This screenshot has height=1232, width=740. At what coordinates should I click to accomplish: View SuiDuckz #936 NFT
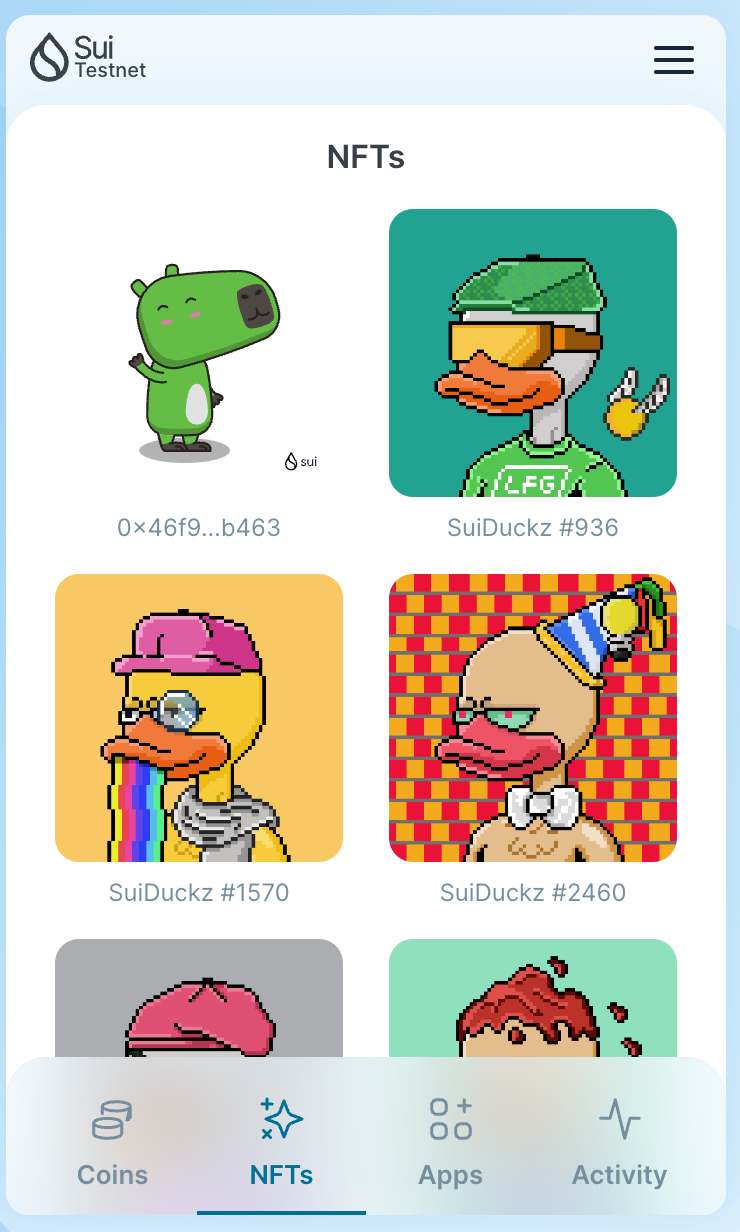533,353
